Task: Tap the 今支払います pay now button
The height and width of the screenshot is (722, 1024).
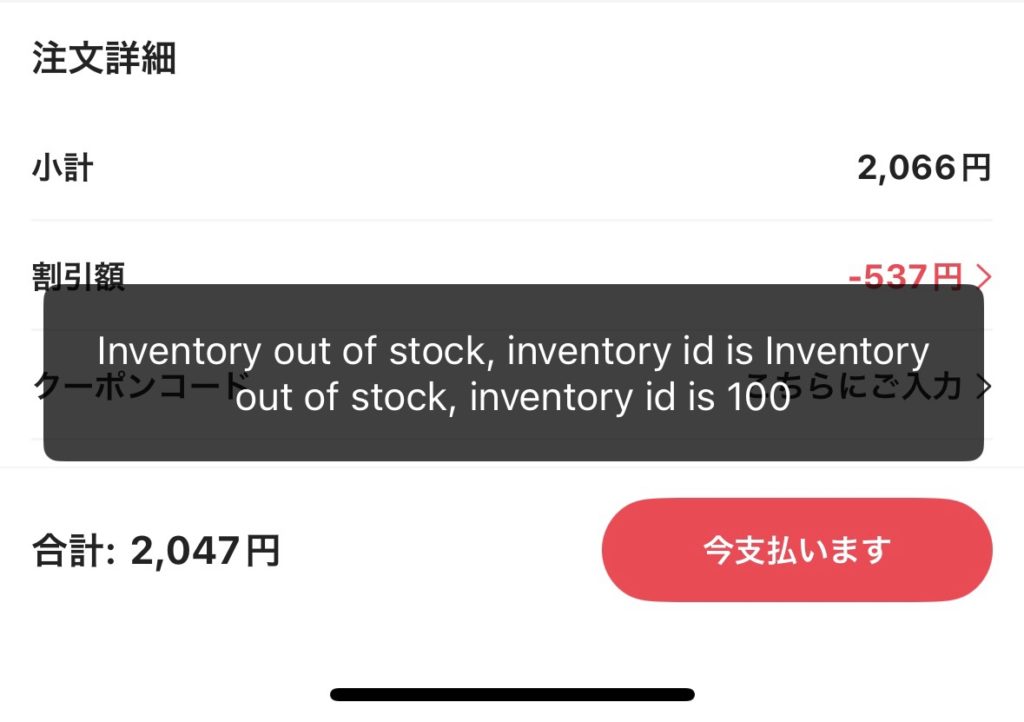Action: tap(796, 550)
